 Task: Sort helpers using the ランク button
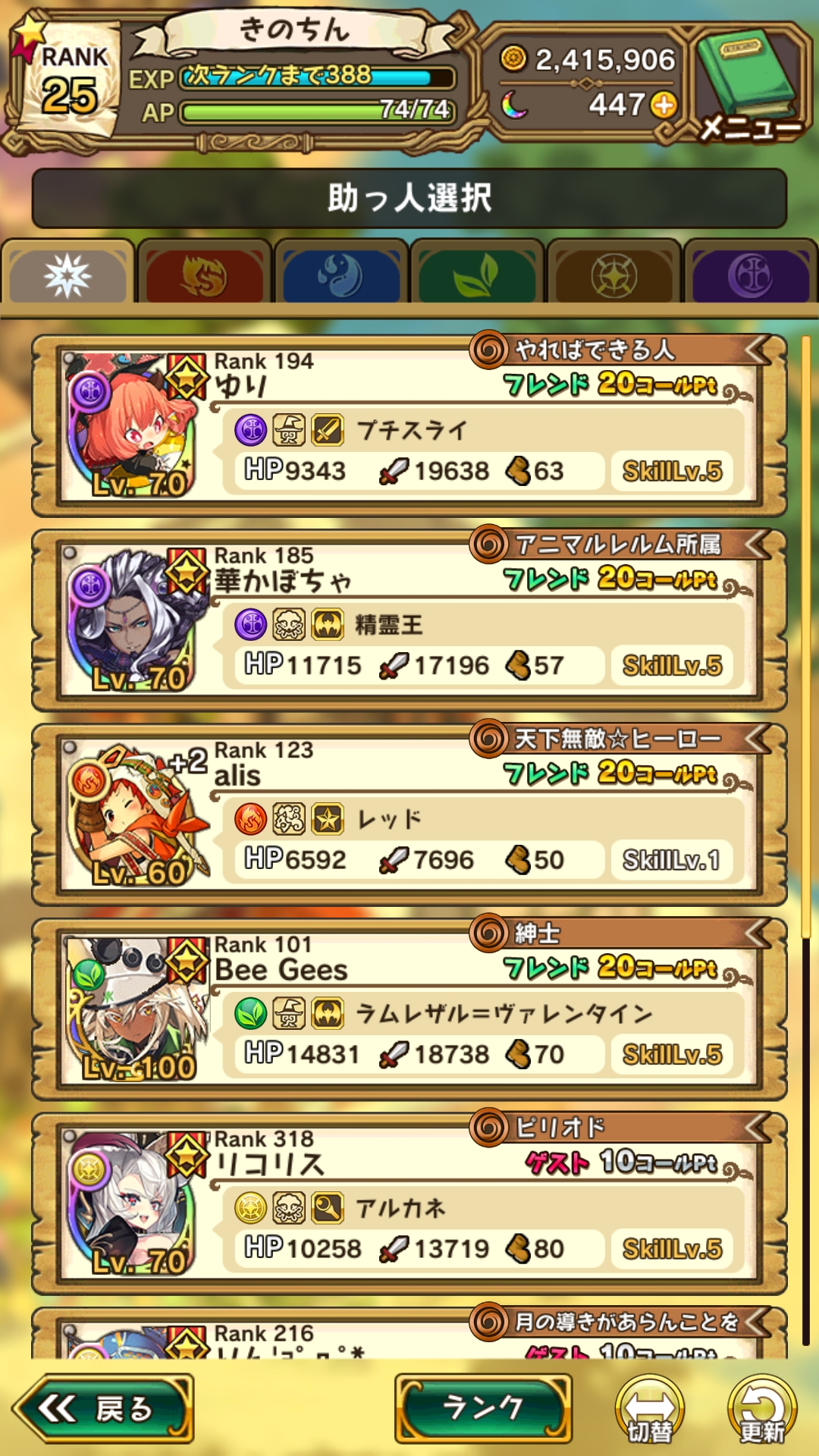(483, 1408)
